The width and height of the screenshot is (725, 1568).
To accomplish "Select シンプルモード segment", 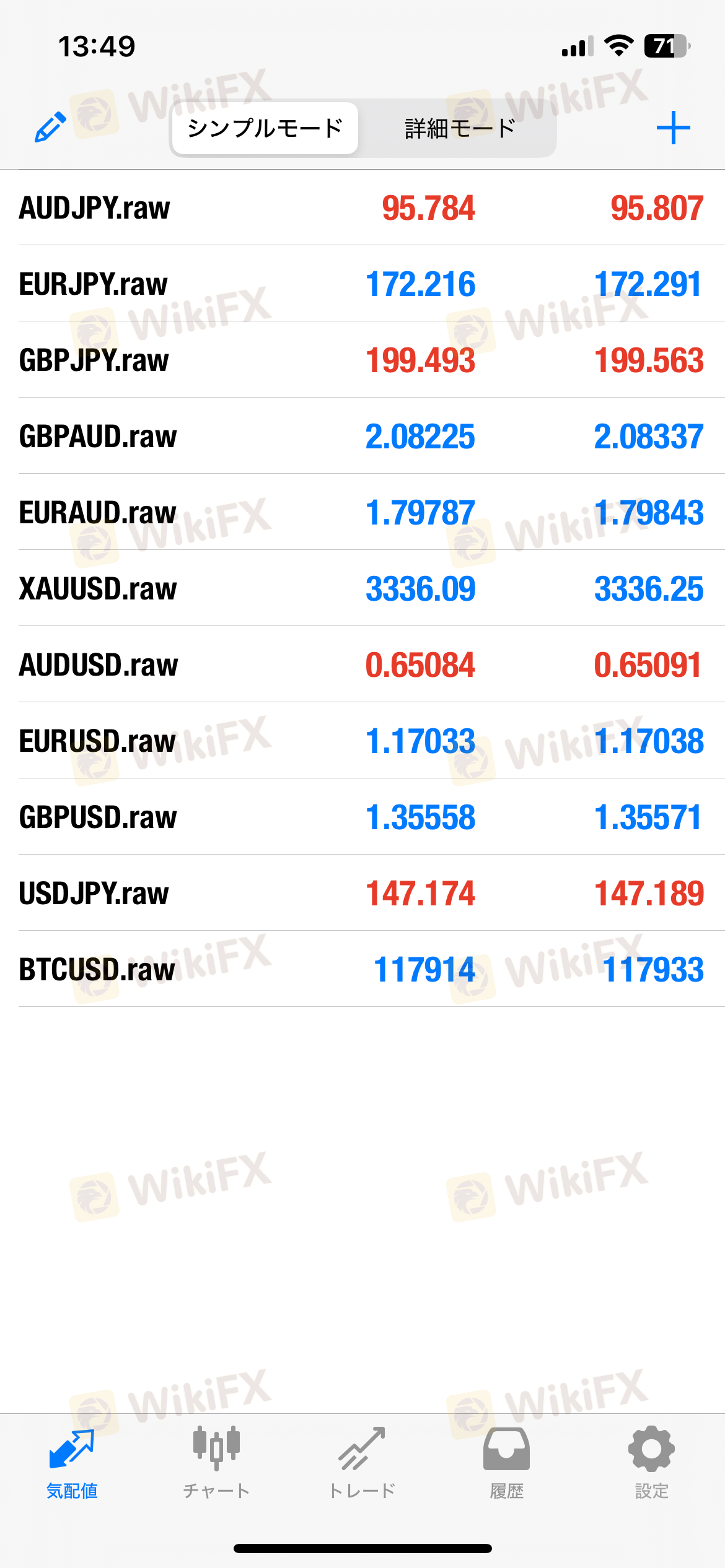I will [x=265, y=128].
